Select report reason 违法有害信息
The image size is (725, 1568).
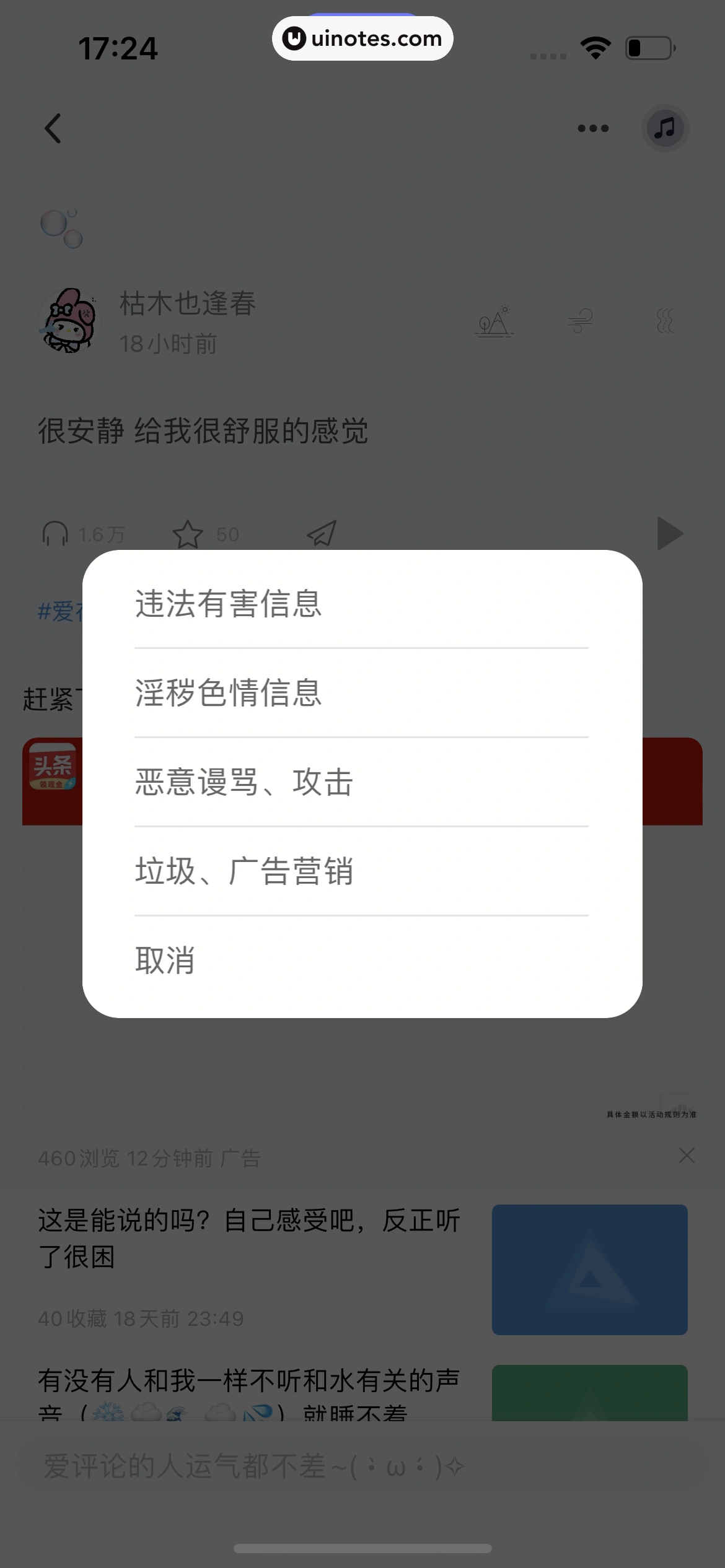pyautogui.click(x=361, y=605)
